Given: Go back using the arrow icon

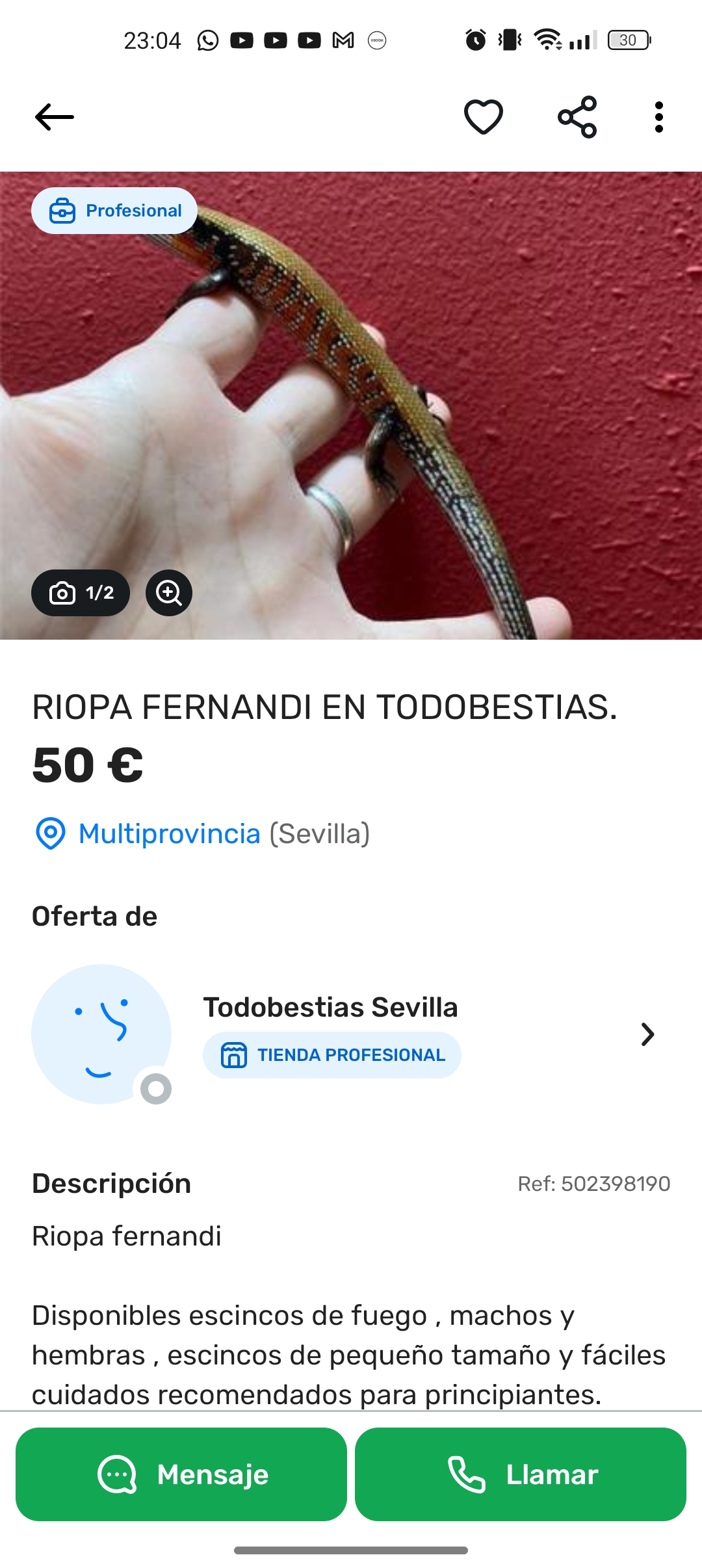Looking at the screenshot, I should [x=55, y=117].
